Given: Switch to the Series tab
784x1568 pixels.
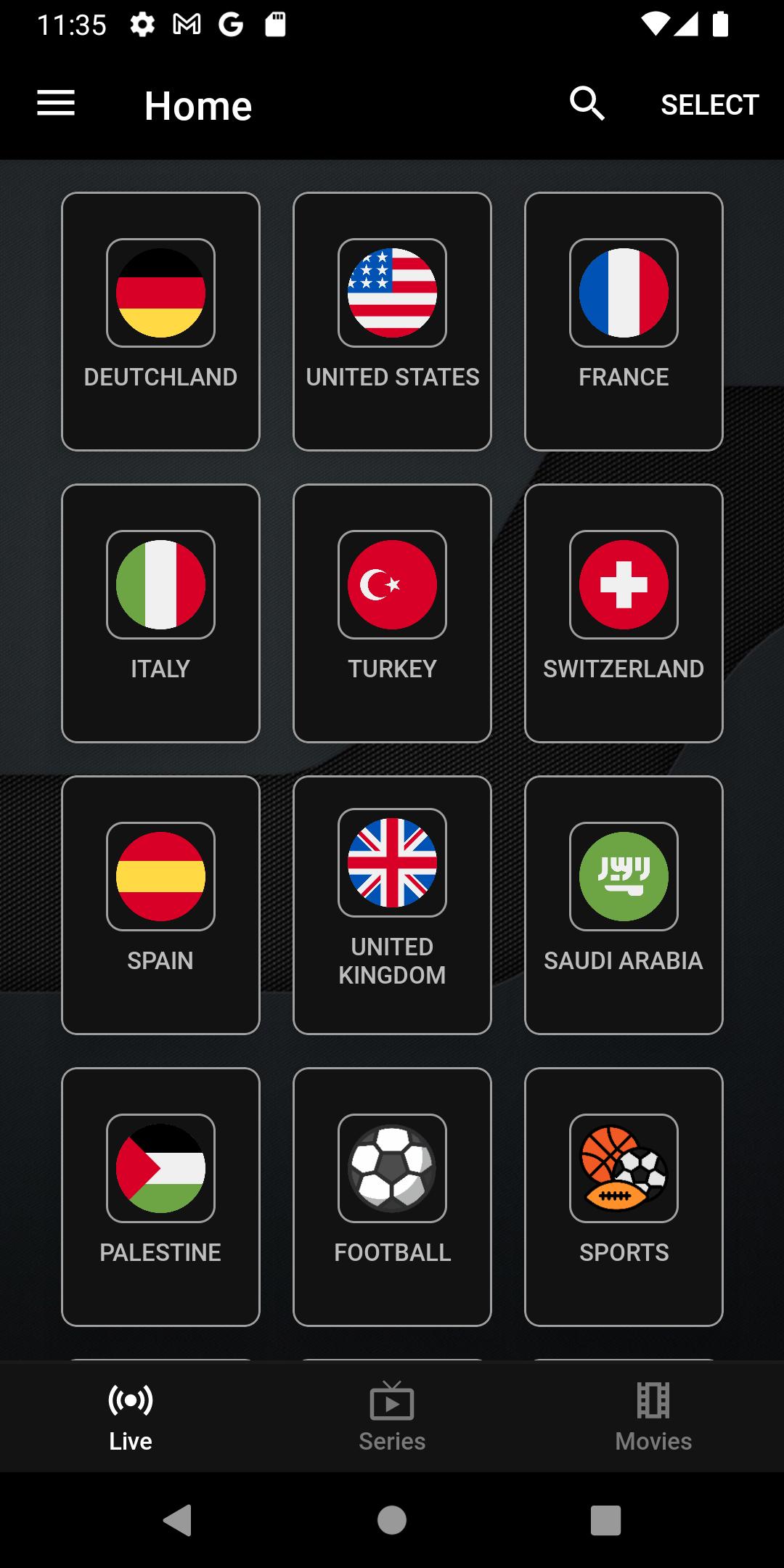Looking at the screenshot, I should point(392,1418).
